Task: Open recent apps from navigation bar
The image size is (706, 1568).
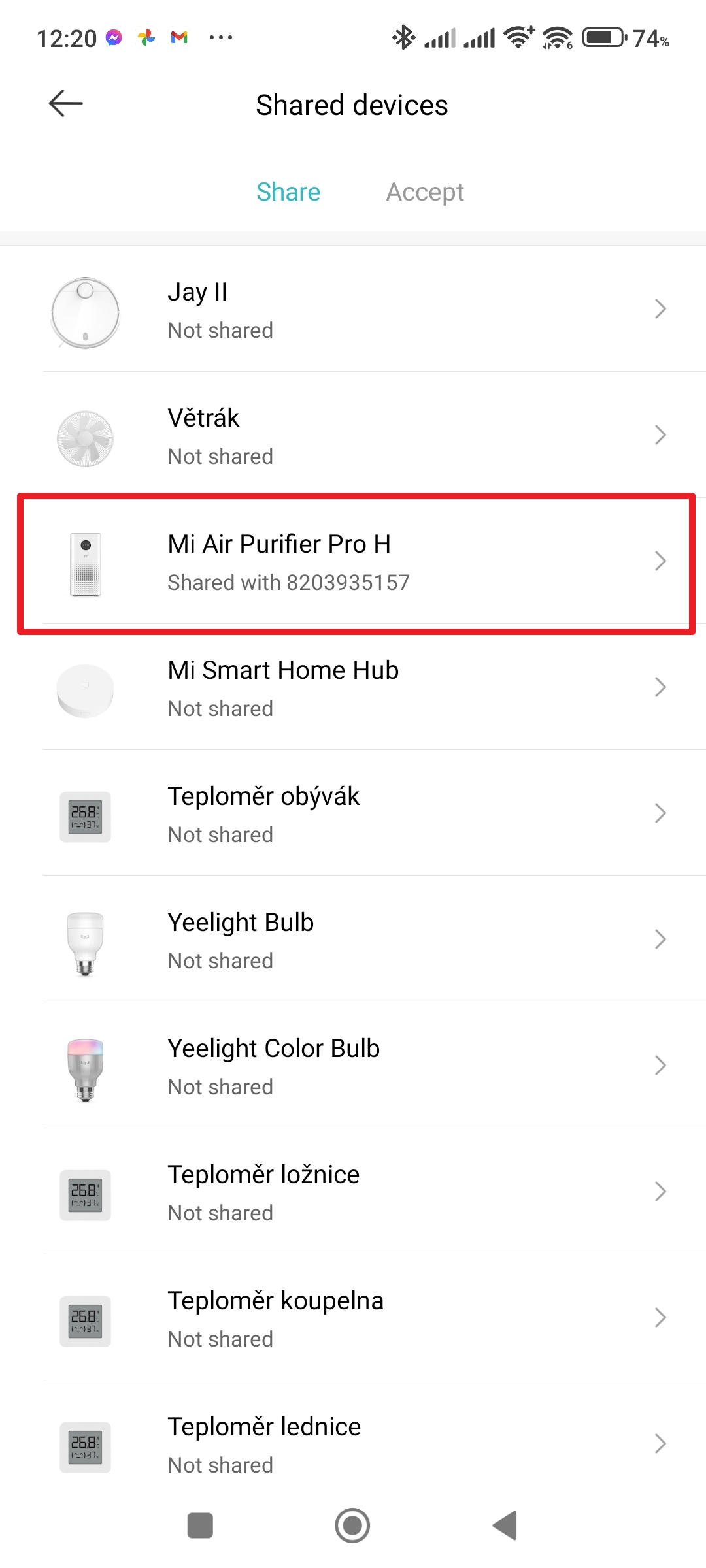Action: (200, 1526)
